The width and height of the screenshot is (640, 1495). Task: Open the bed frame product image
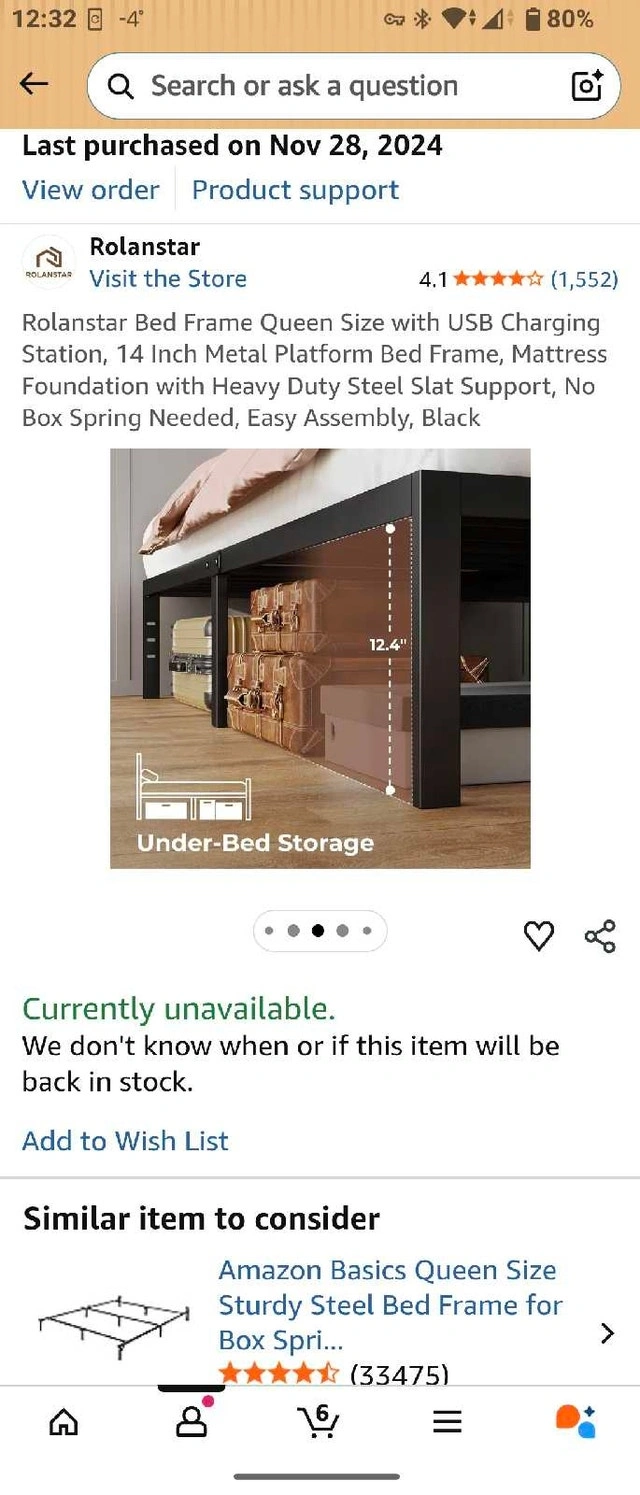[320, 658]
